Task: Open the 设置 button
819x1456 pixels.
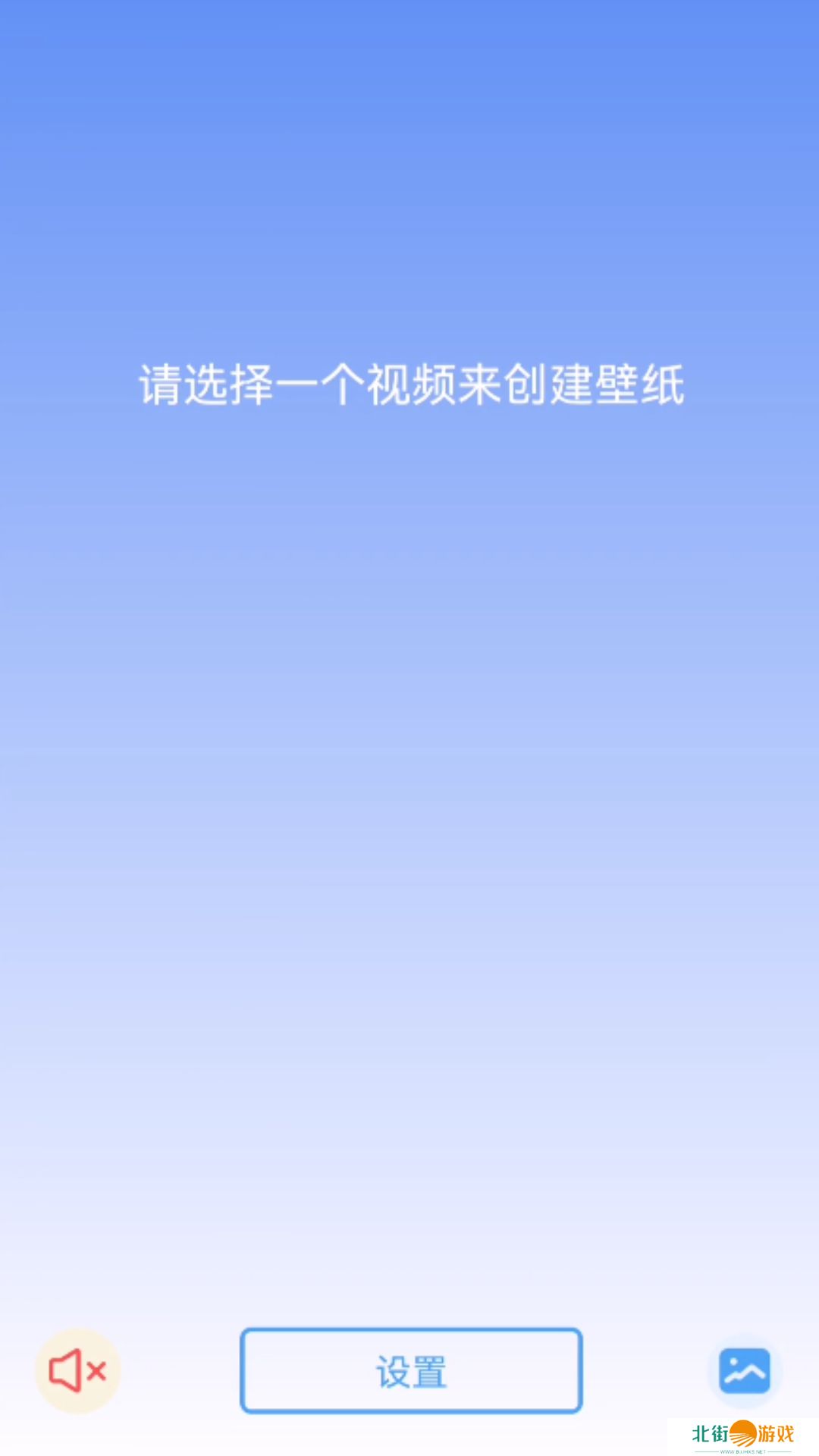Action: 411,1370
